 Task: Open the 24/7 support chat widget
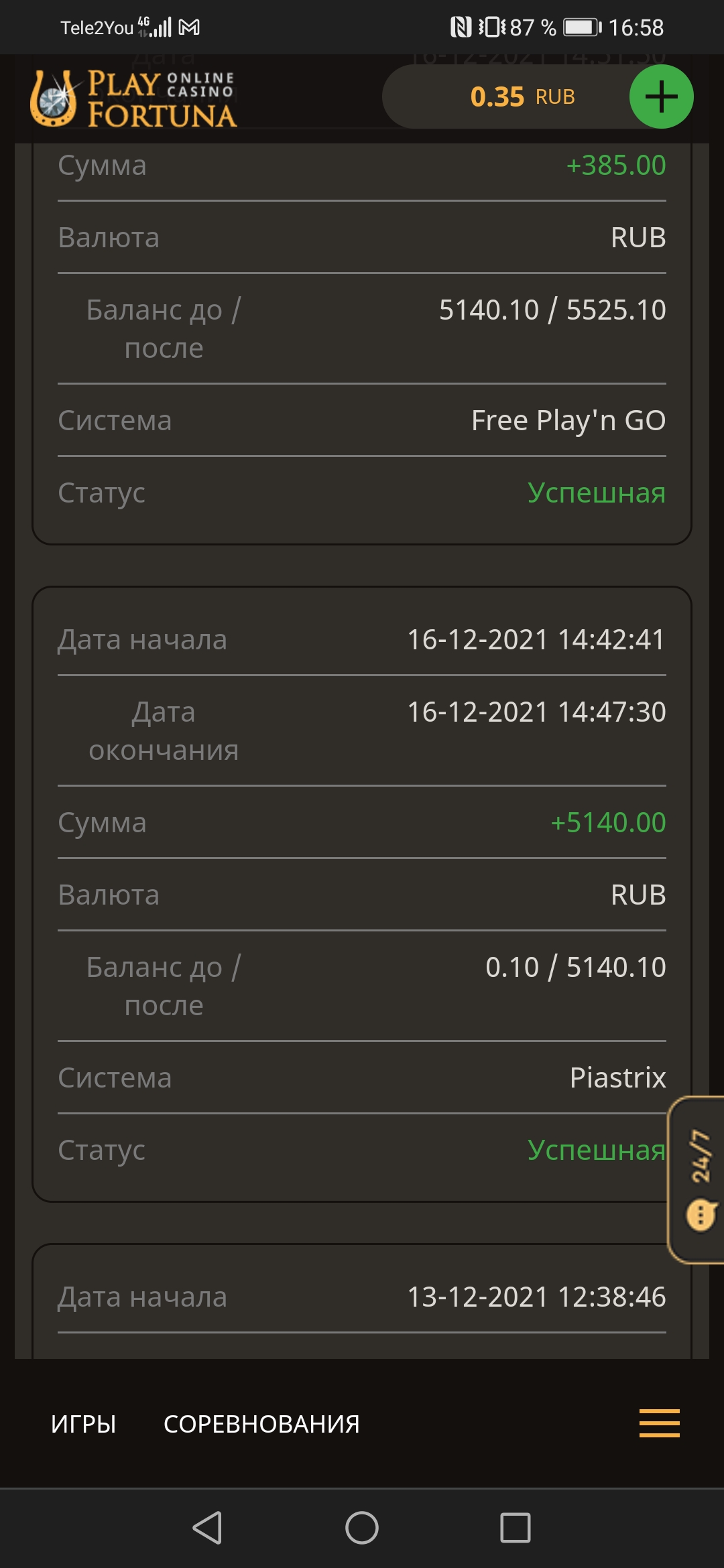pyautogui.click(x=697, y=1180)
